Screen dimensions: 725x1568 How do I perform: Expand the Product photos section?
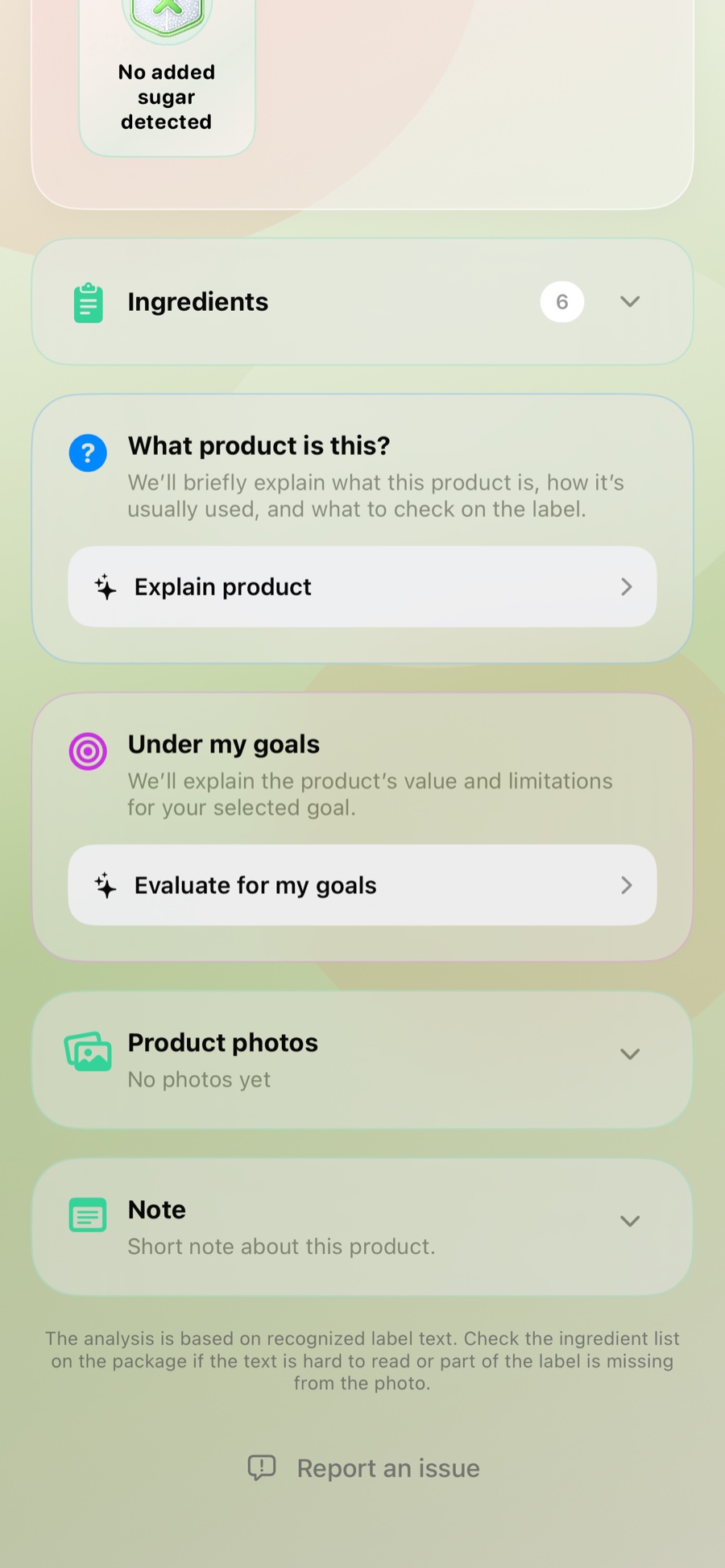click(362, 1060)
